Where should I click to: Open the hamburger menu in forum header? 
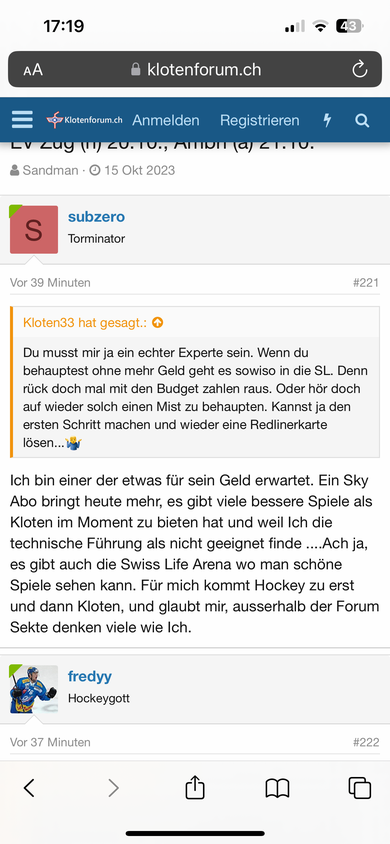[x=22, y=119]
